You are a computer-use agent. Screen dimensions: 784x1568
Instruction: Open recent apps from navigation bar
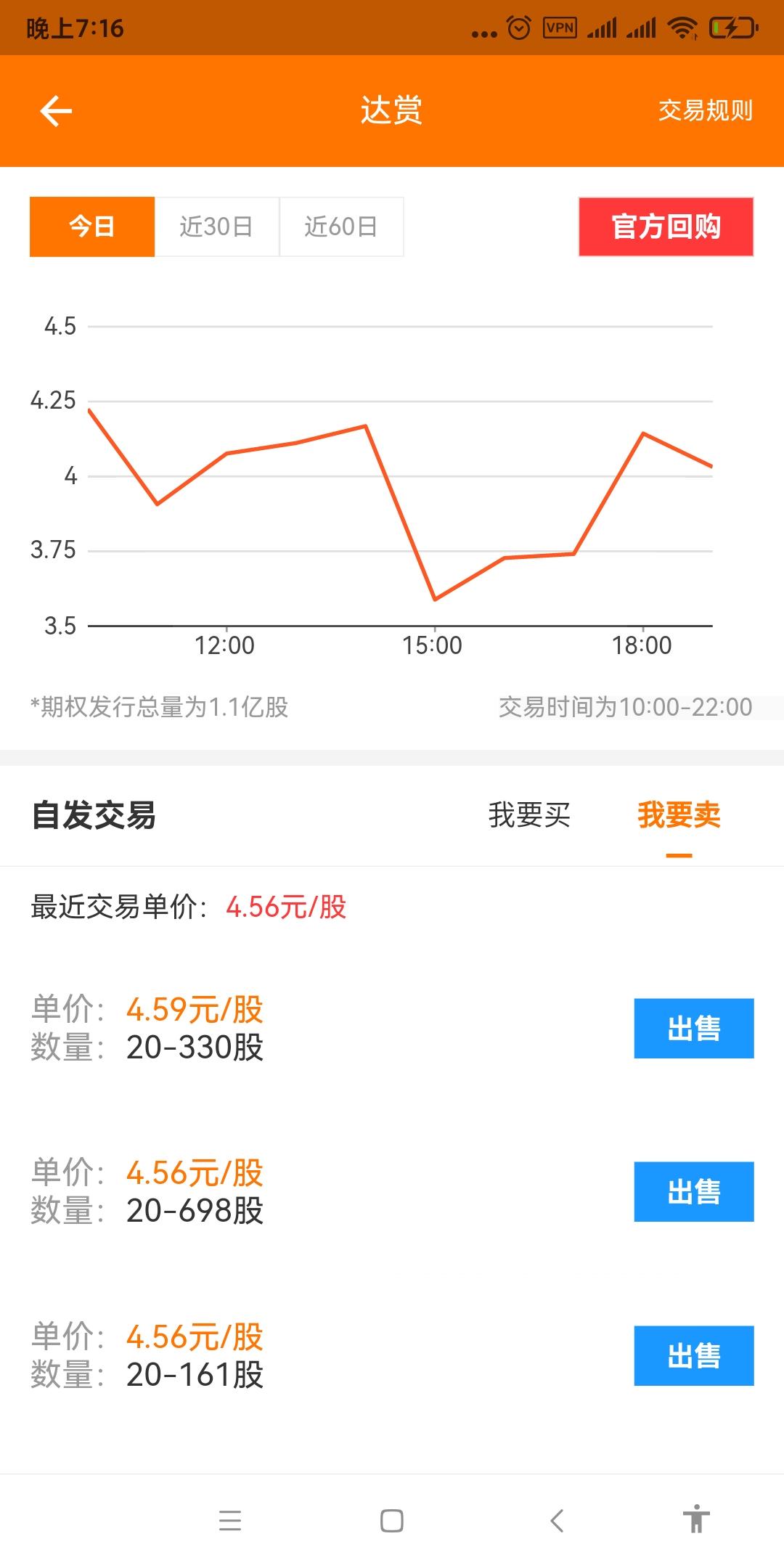(x=230, y=1520)
